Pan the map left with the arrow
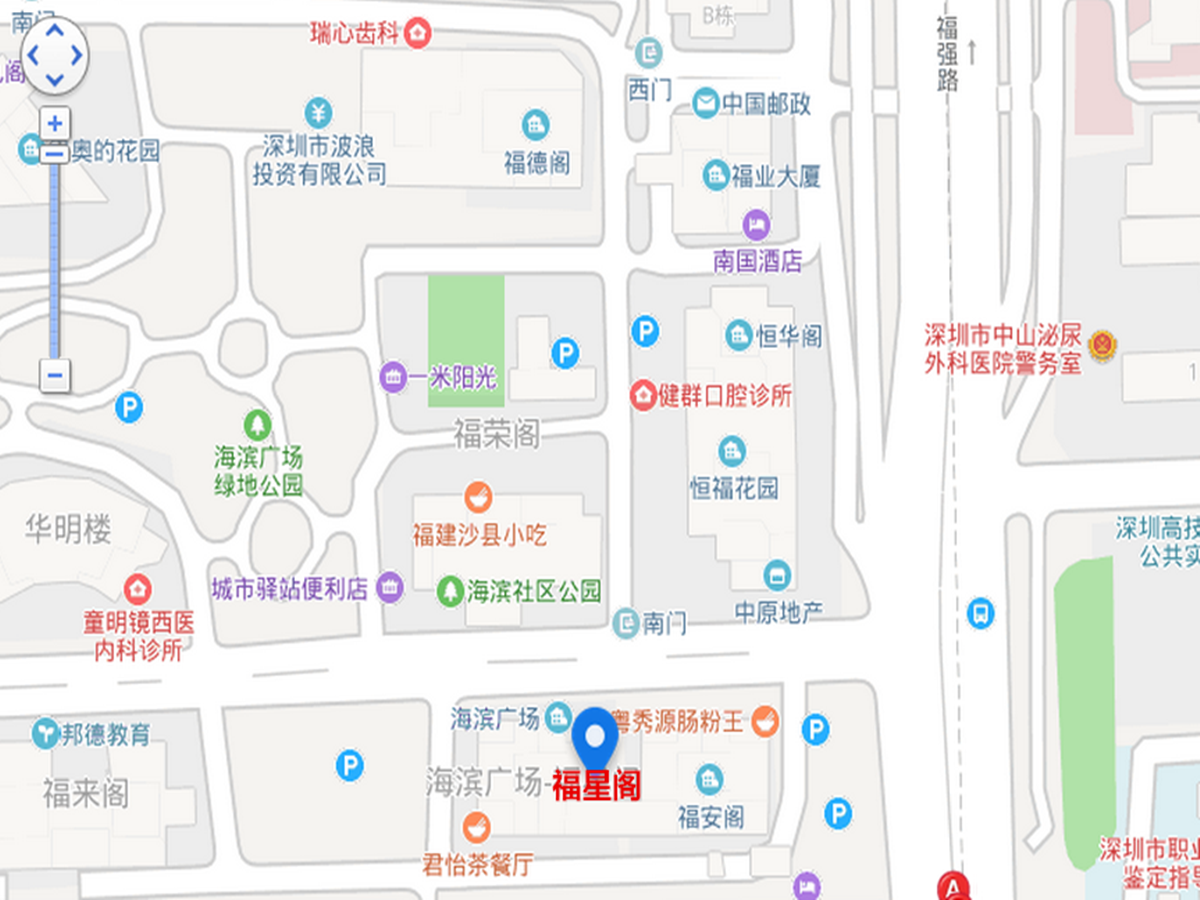 coord(32,54)
